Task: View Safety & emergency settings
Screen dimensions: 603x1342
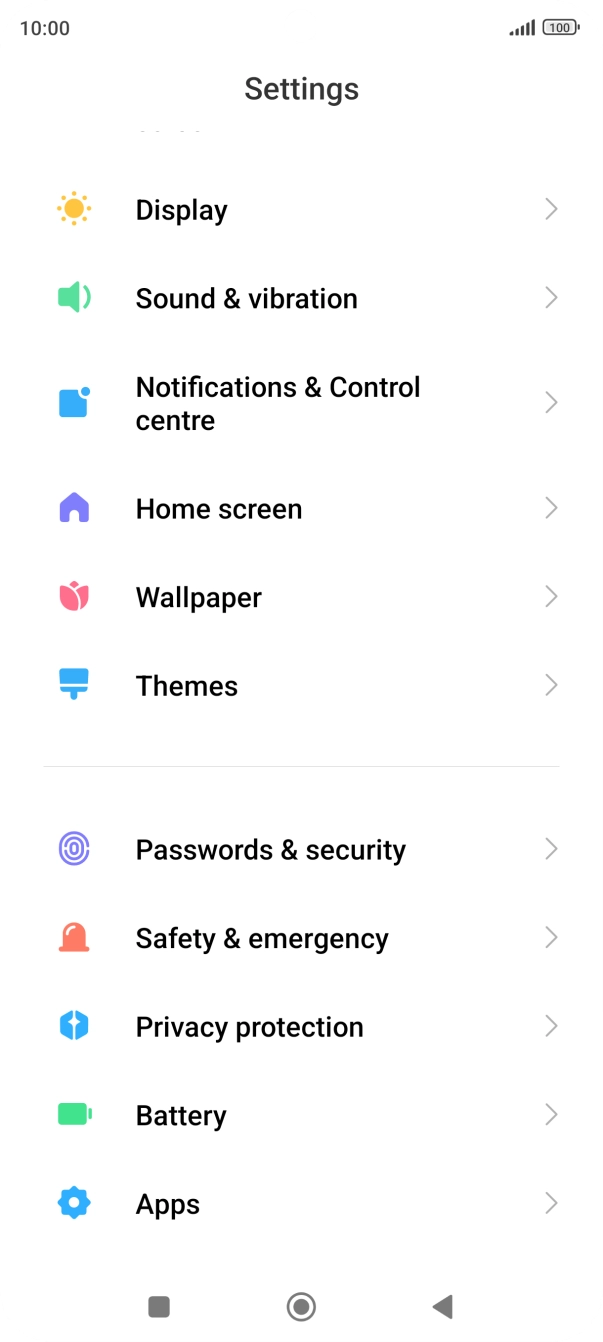Action: tap(300, 938)
